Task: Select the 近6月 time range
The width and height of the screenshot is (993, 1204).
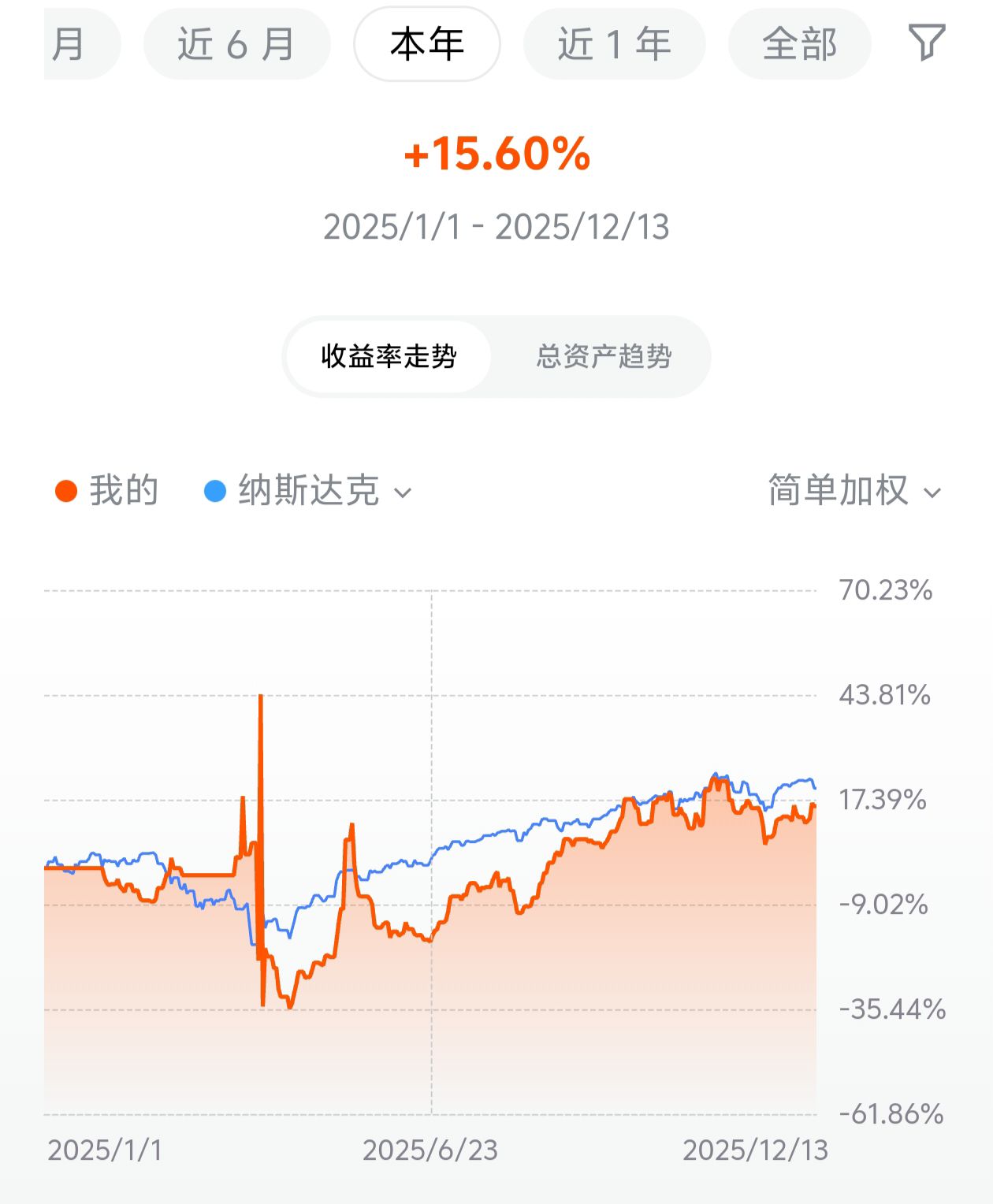Action: point(236,44)
